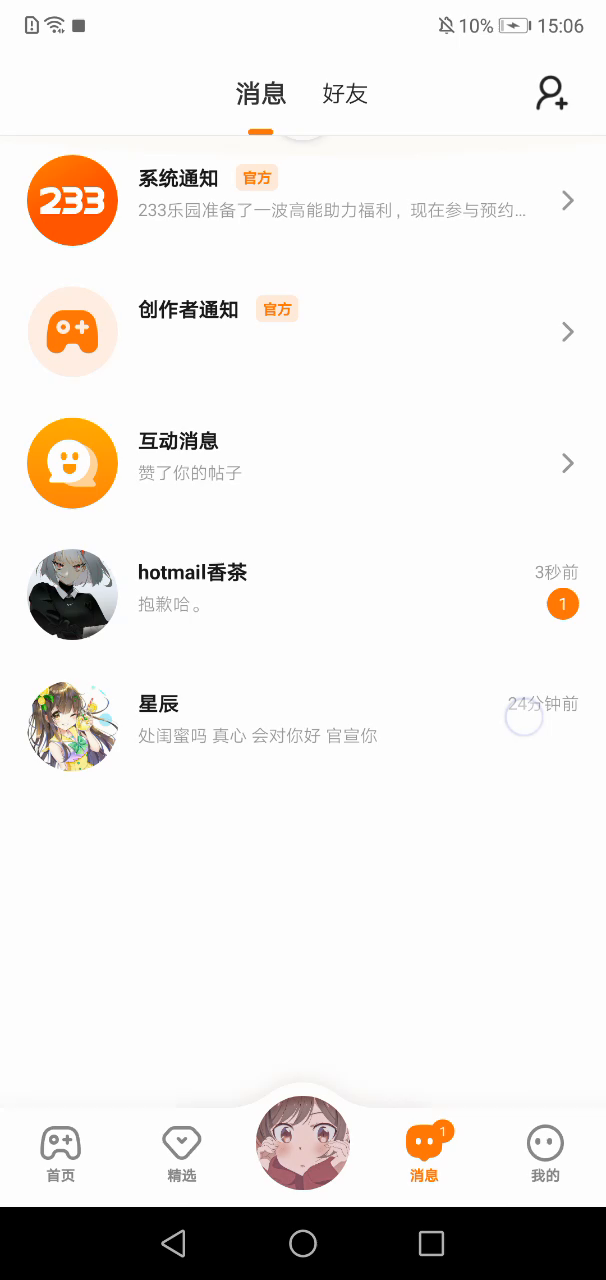Switch to the 精选 tab
Viewport: 606px width, 1280px height.
(x=182, y=1154)
